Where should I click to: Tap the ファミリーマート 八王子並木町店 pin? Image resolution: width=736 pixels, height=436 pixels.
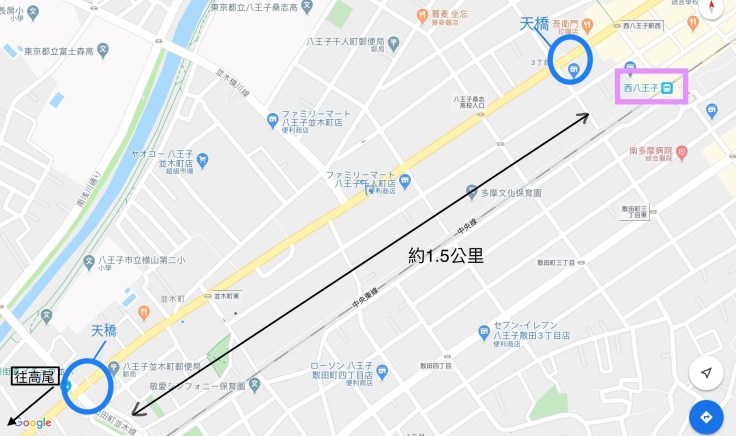pyautogui.click(x=273, y=121)
